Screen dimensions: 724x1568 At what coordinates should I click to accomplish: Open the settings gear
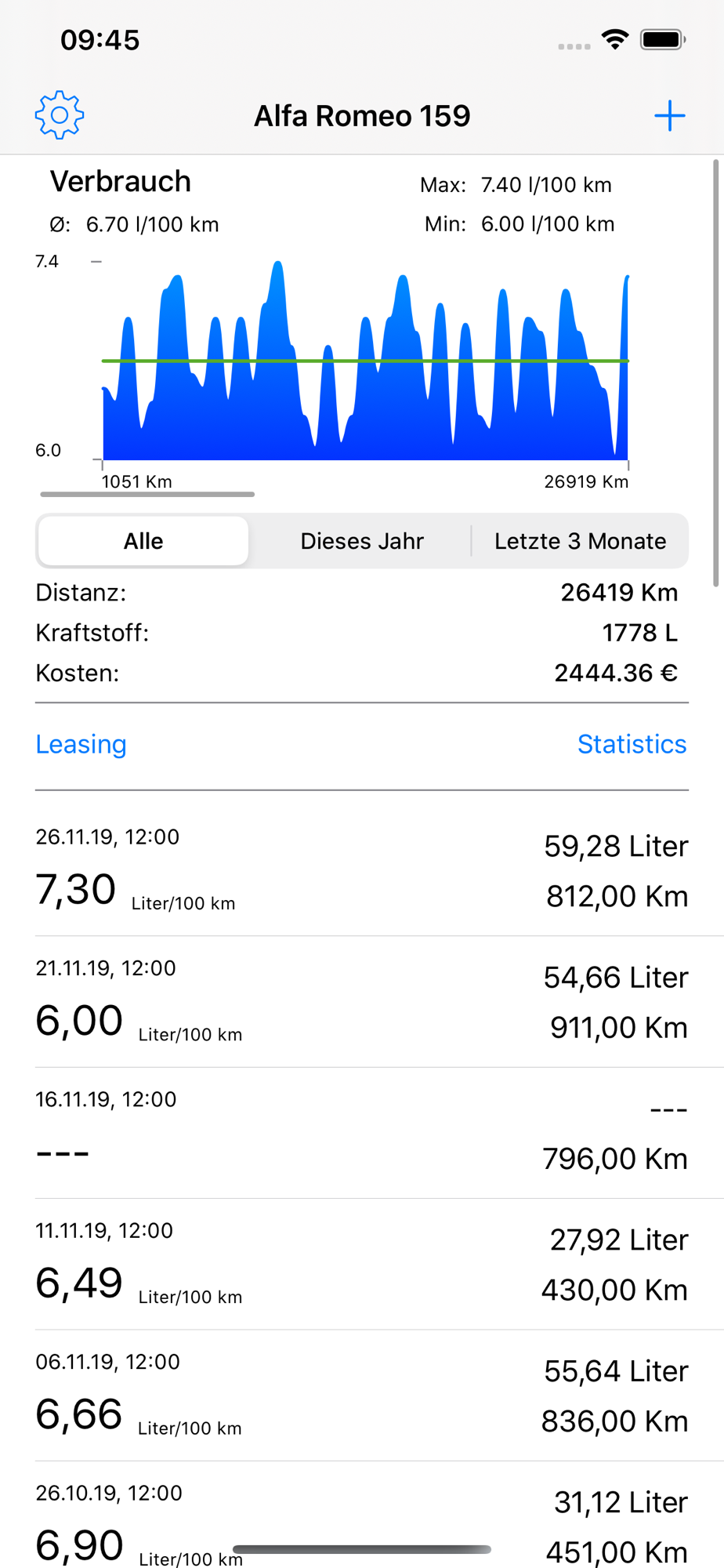(x=60, y=115)
